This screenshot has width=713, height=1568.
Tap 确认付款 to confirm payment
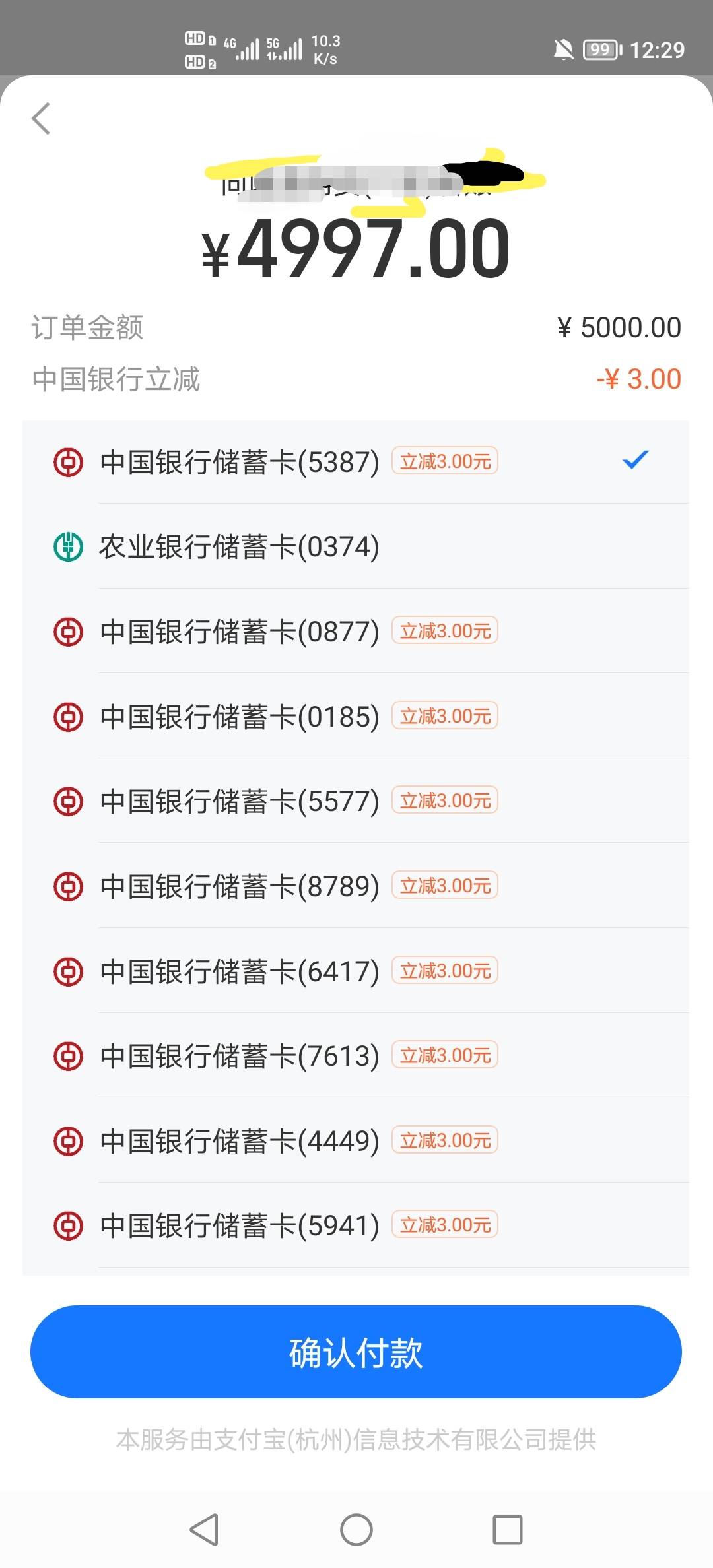point(356,1352)
